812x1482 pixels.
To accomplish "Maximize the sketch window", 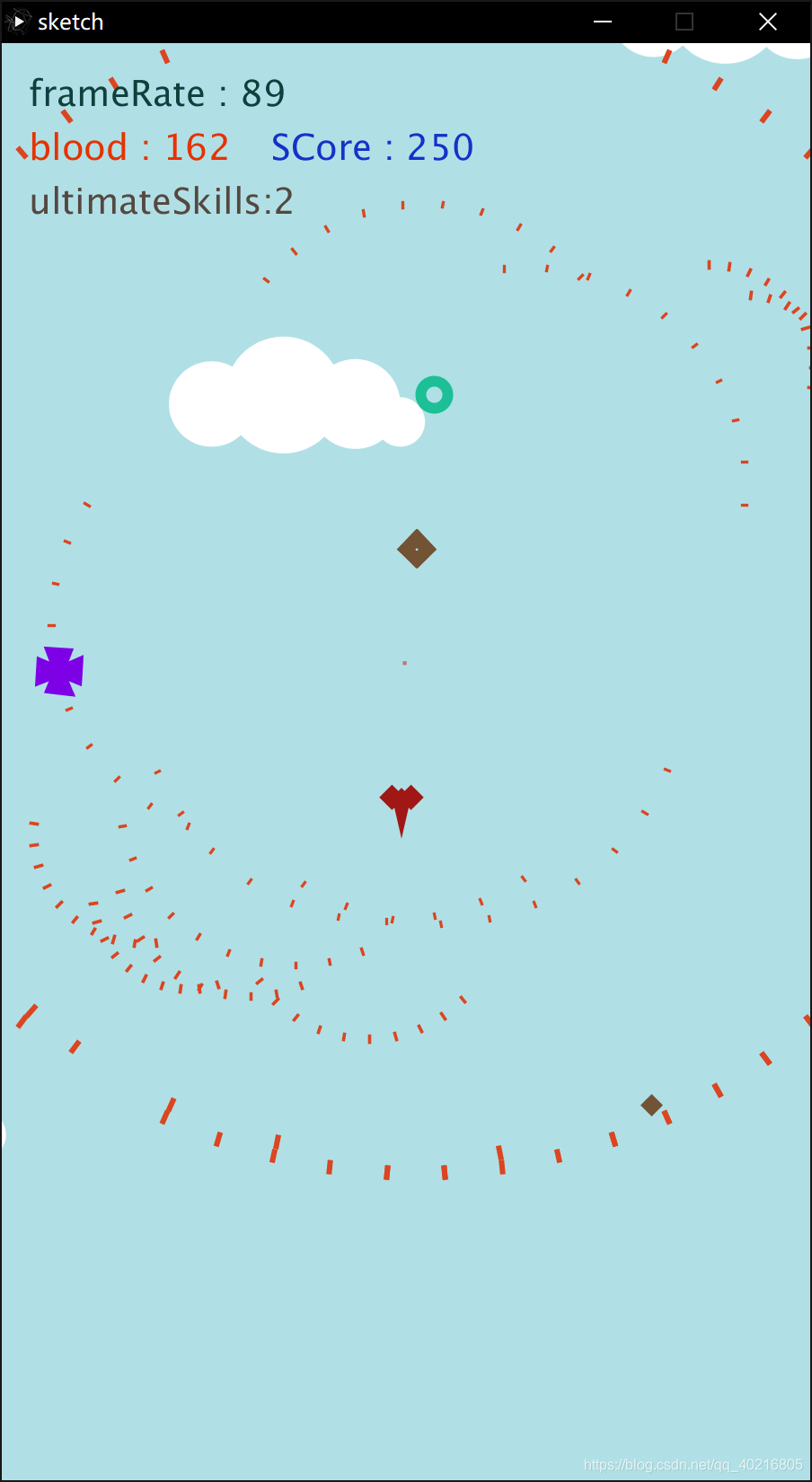I will [x=684, y=22].
